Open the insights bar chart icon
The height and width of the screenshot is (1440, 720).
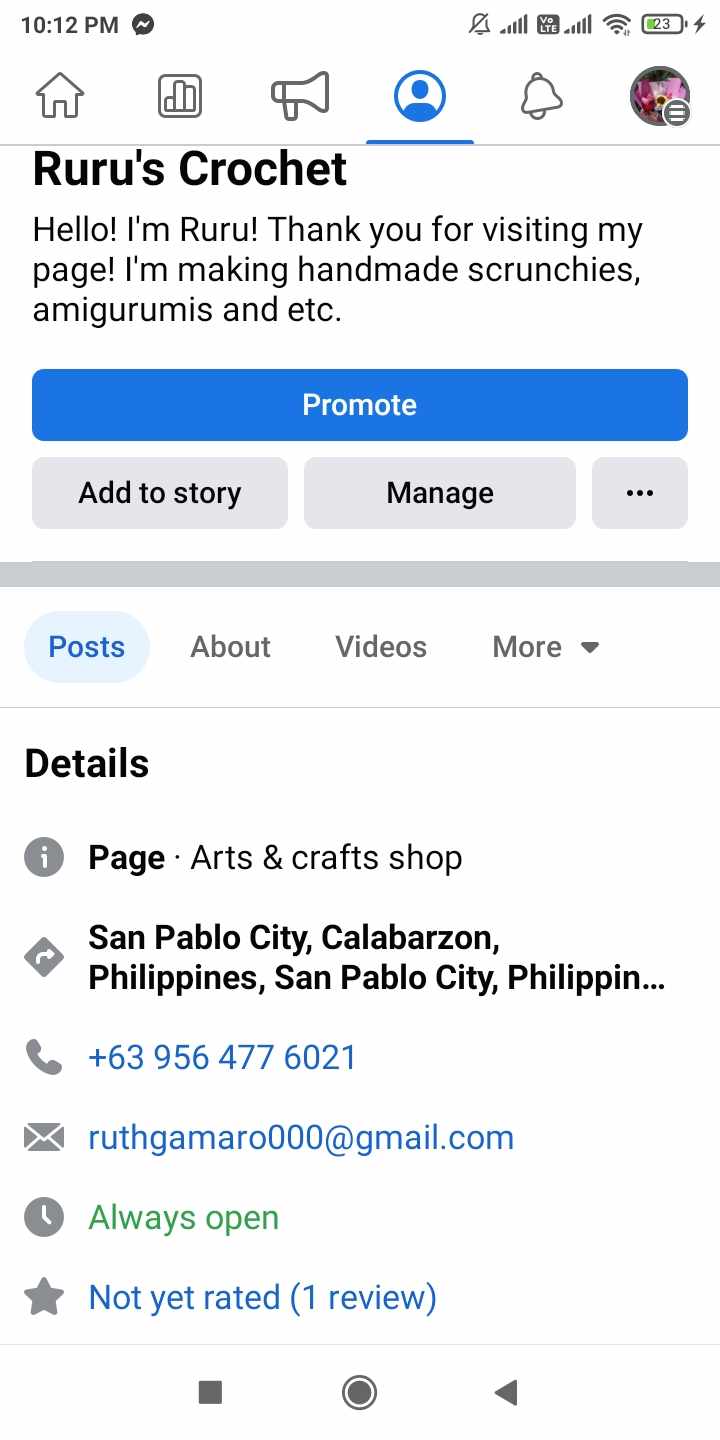click(180, 98)
